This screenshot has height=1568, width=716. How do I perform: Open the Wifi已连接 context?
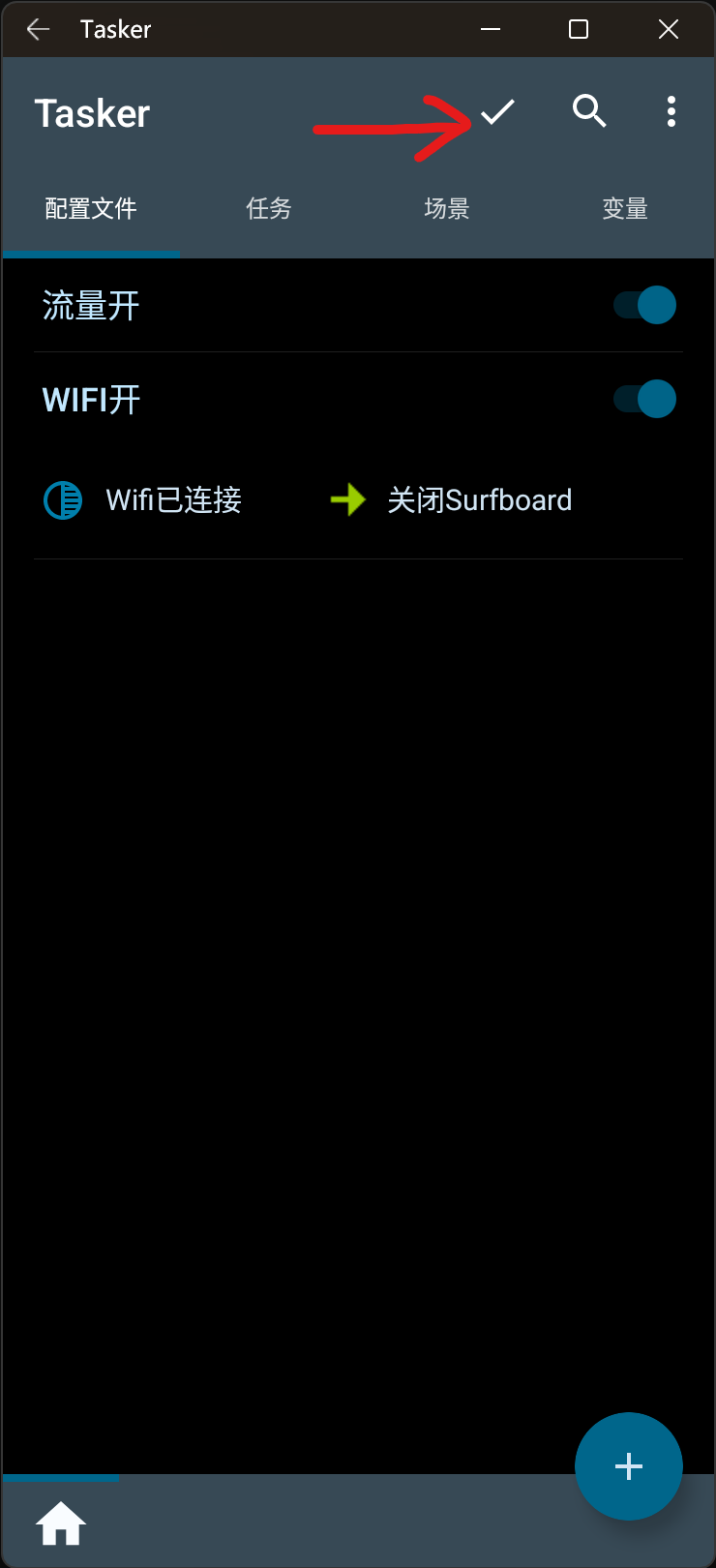click(x=172, y=500)
